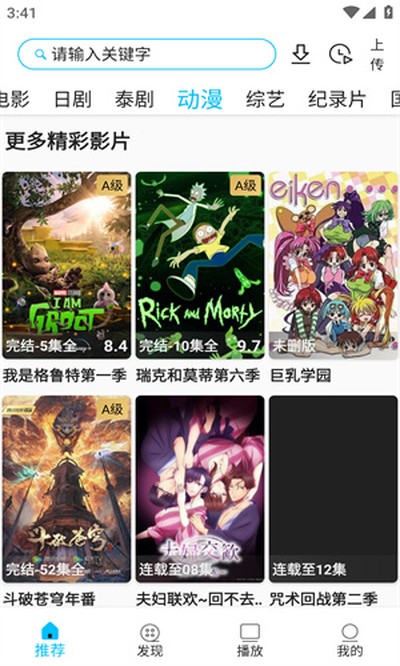
Task: Open the watch history icon
Action: click(341, 54)
